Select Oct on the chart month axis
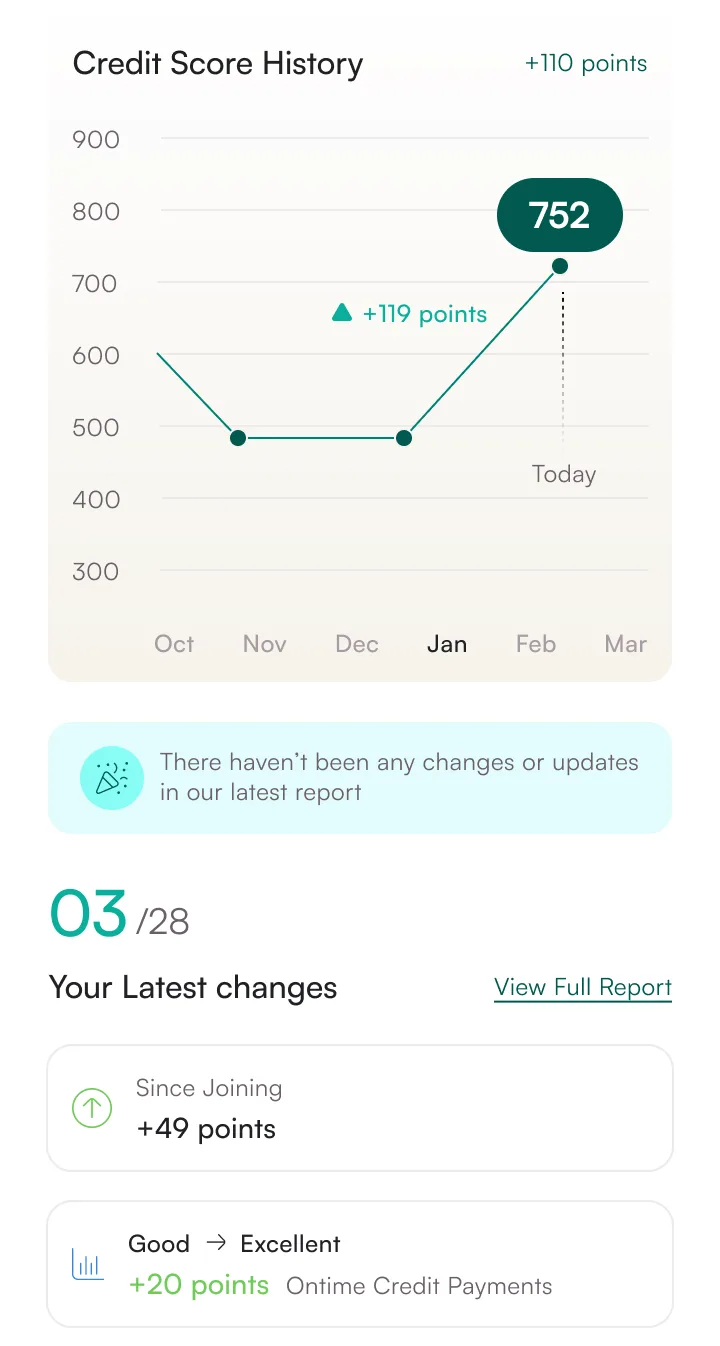Image resolution: width=720 pixels, height=1346 pixels. 174,644
